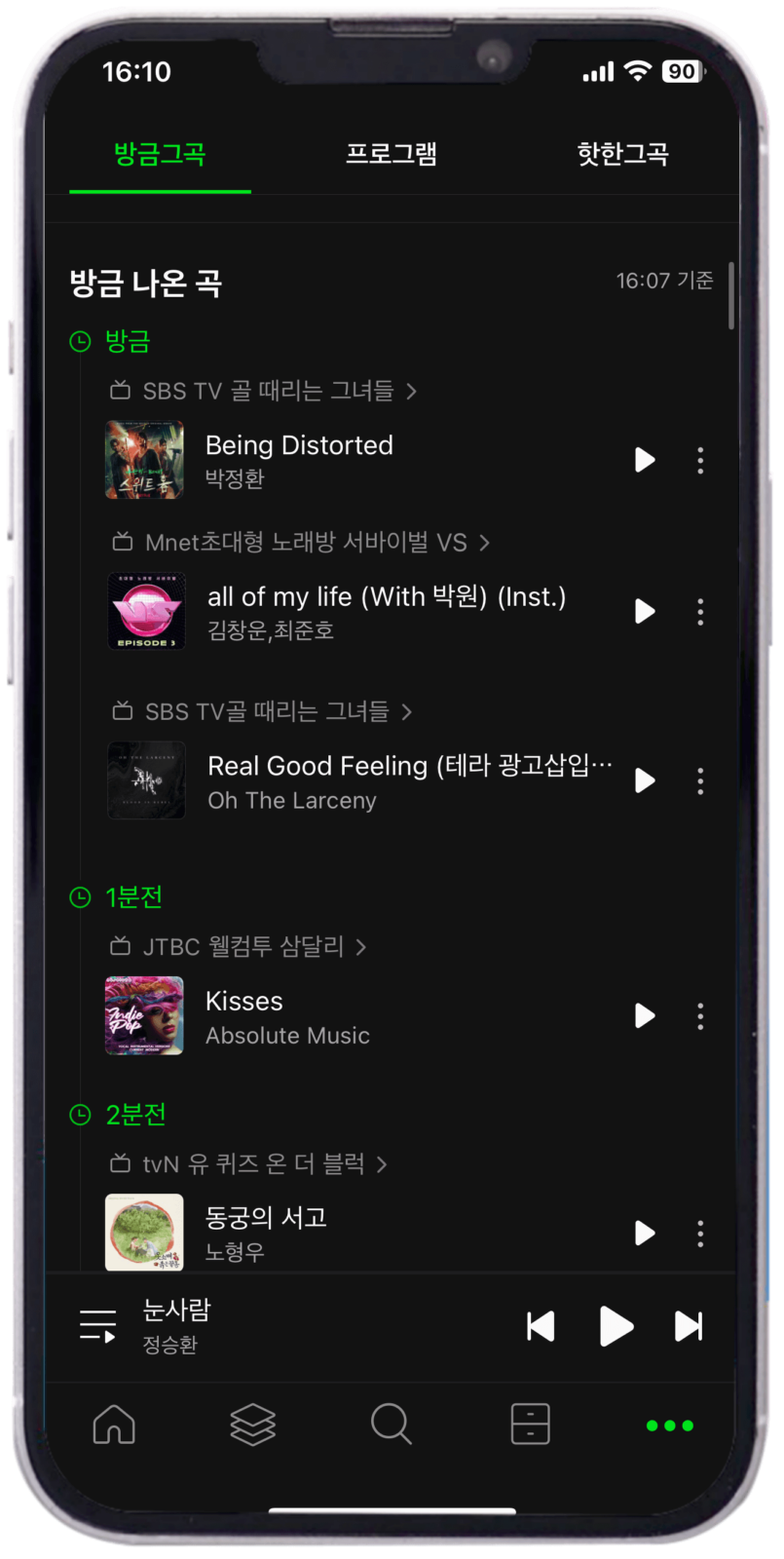
Task: Play Real Good Feeling by Oh The Larceny
Action: coord(645,780)
